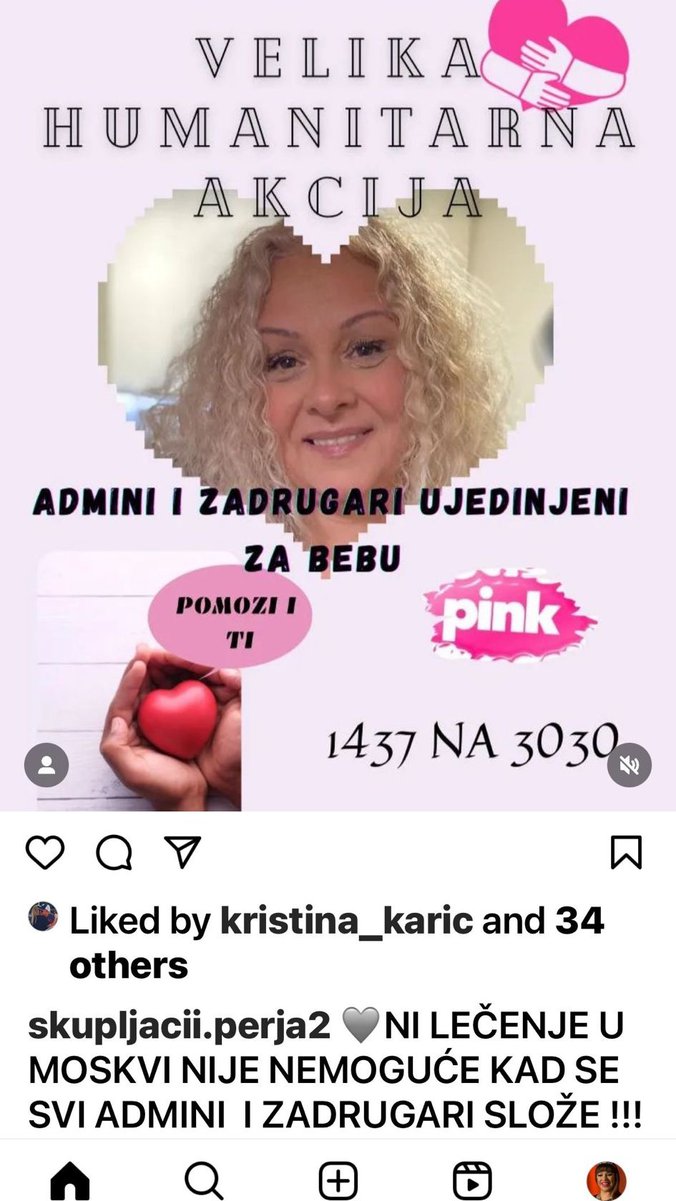Screen dimensions: 676x1201
Task: Bookmark this humanitarian post
Action: pos(626,852)
